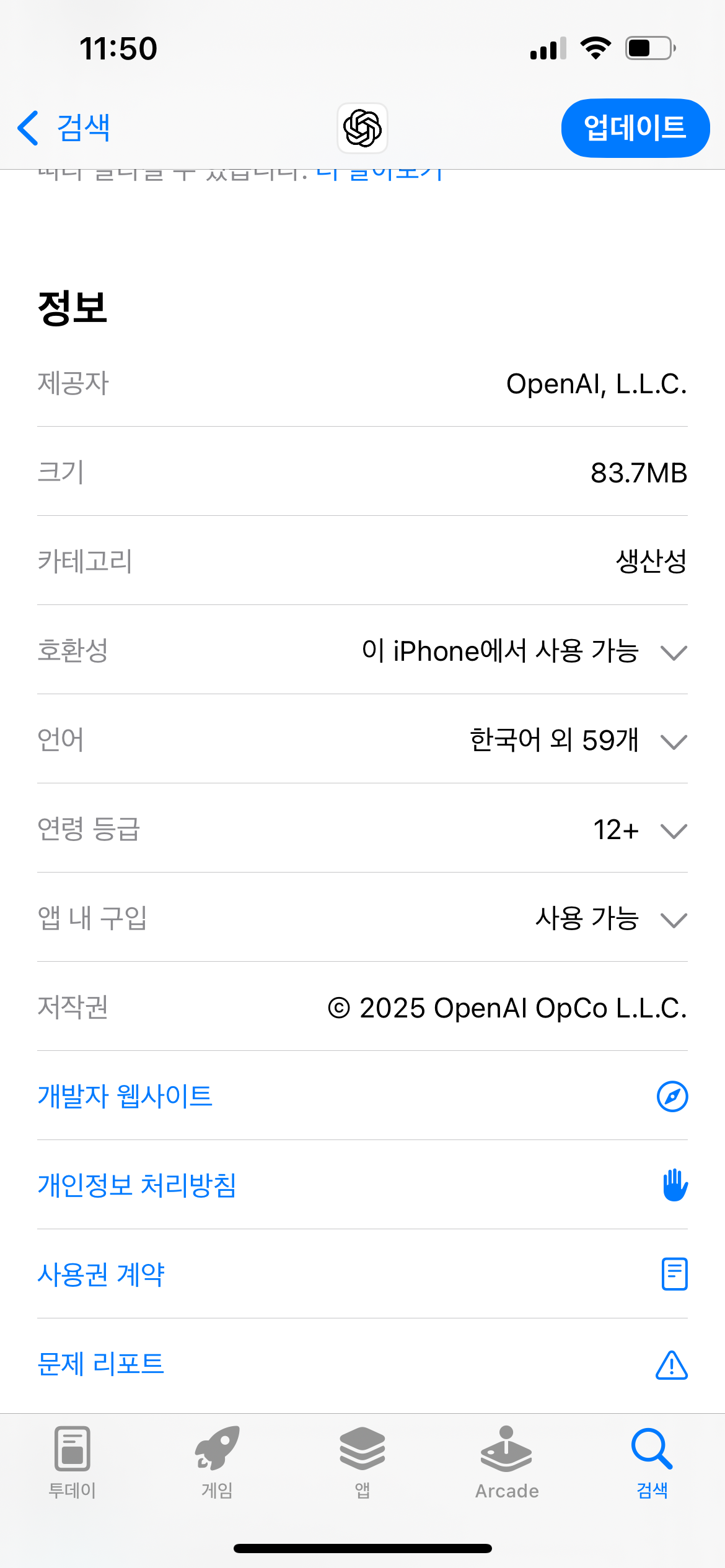Tap the 업데이트 button
The width and height of the screenshot is (725, 1568).
click(634, 128)
